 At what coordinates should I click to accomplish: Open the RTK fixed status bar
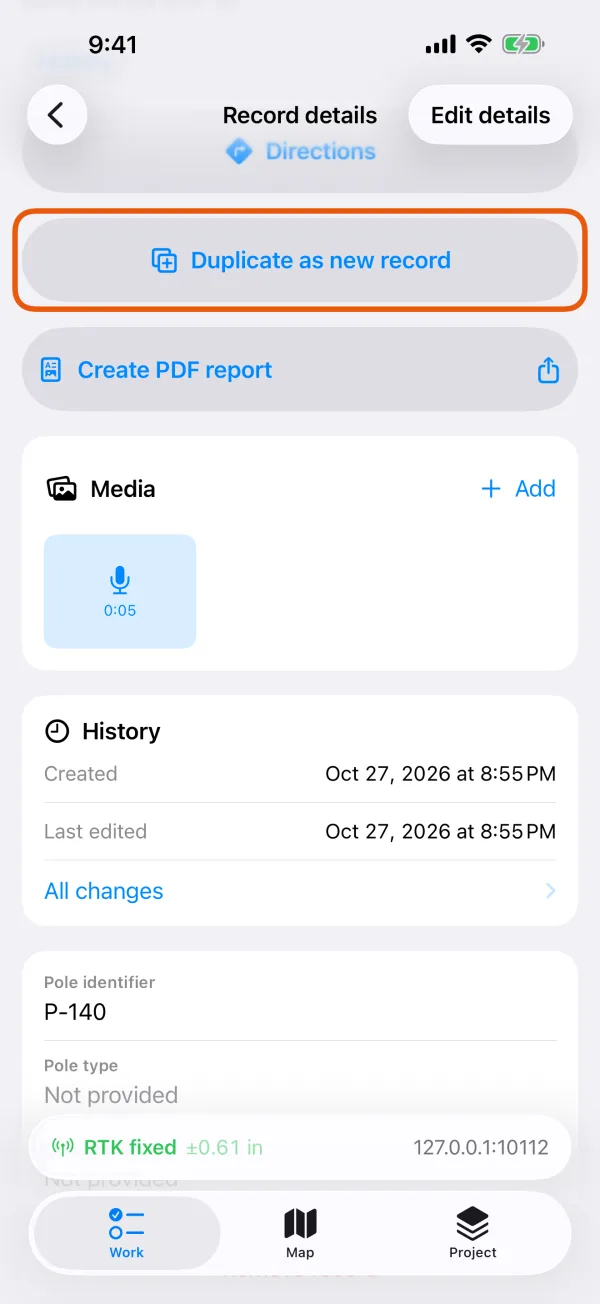300,1147
